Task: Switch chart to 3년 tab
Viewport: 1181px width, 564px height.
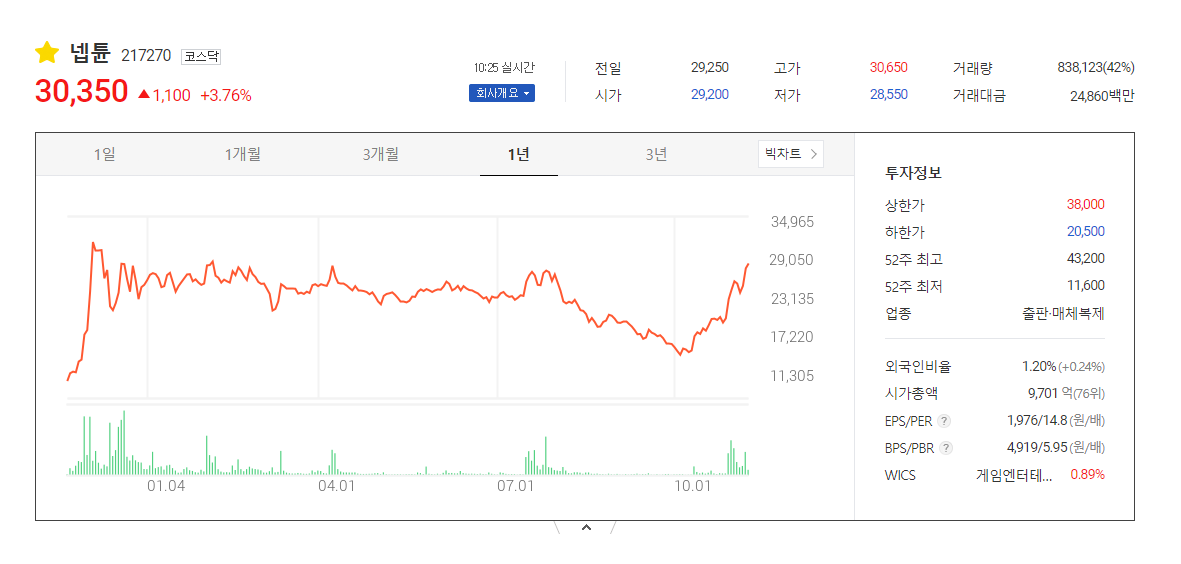Action: [656, 154]
